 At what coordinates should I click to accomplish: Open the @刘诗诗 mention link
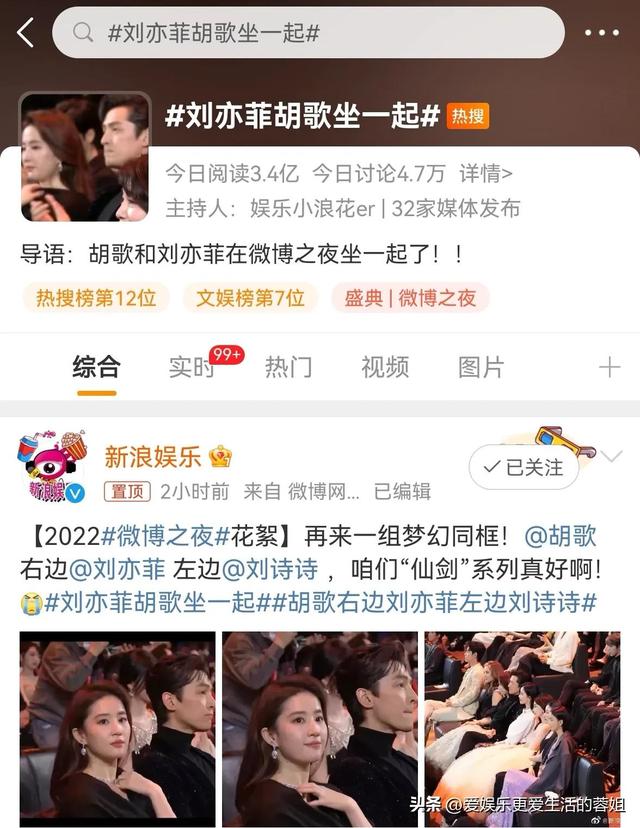(270, 570)
